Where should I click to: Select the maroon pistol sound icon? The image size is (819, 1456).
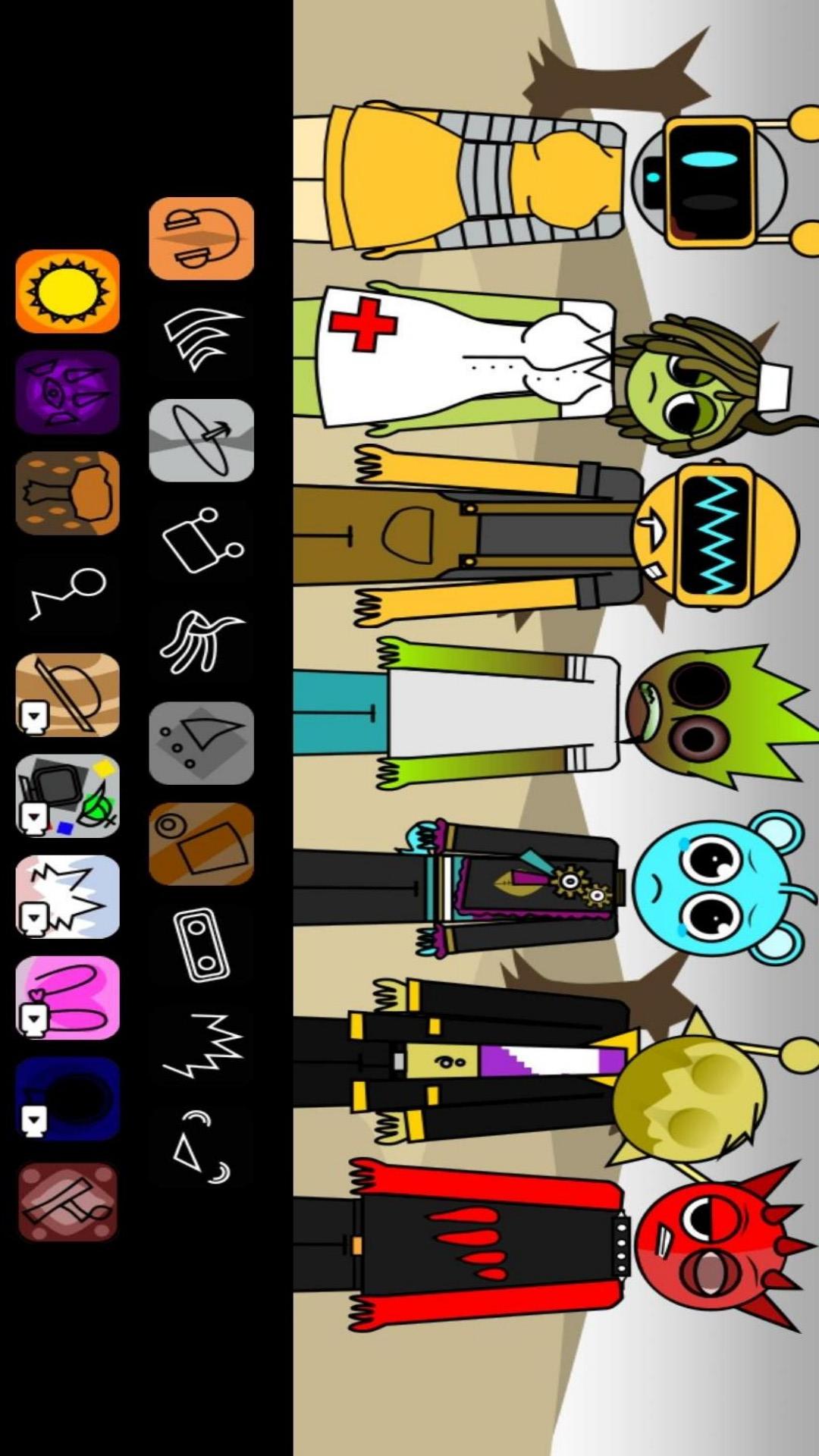point(67,1201)
